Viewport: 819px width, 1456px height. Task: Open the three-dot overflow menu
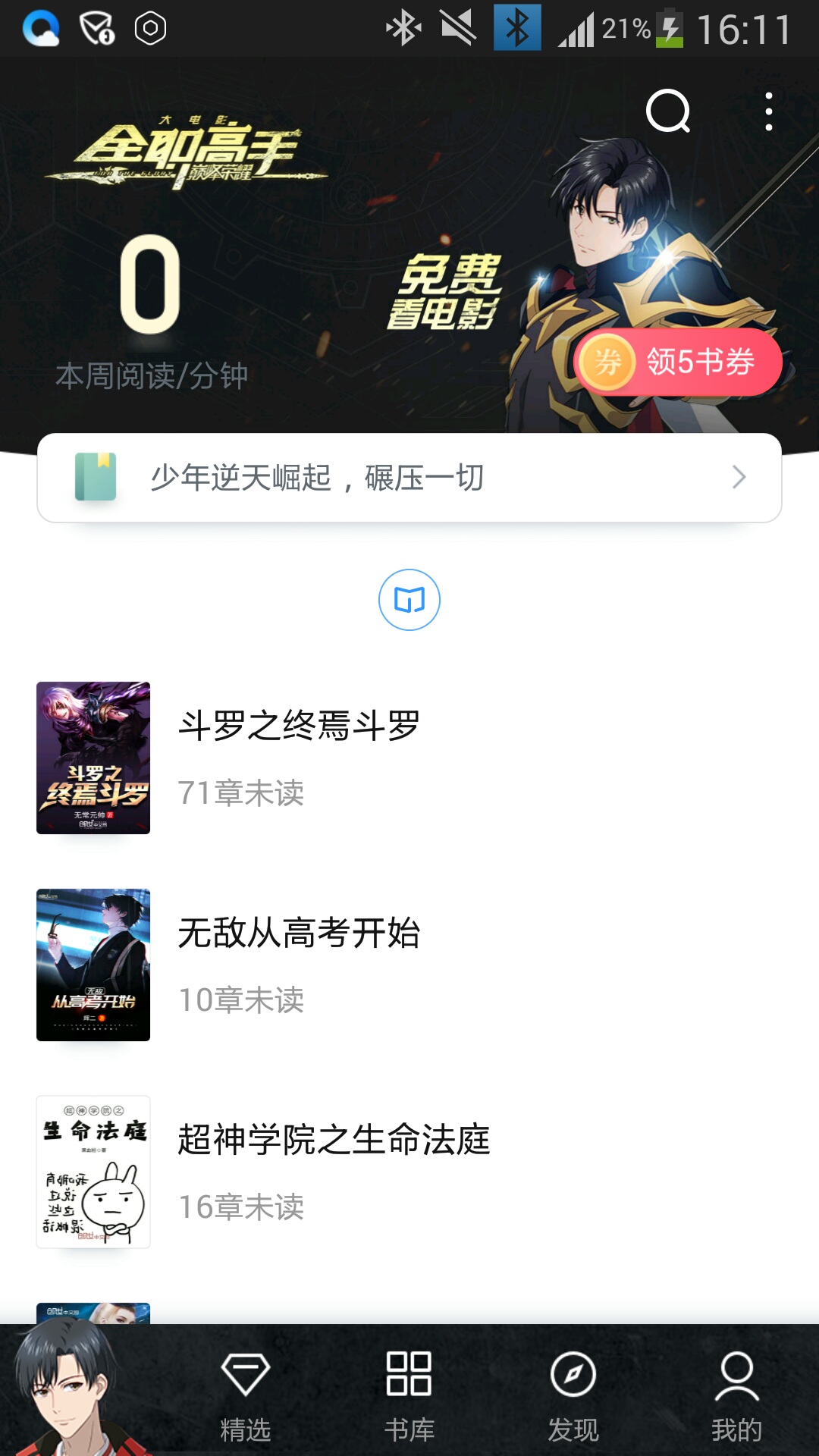coord(769,111)
